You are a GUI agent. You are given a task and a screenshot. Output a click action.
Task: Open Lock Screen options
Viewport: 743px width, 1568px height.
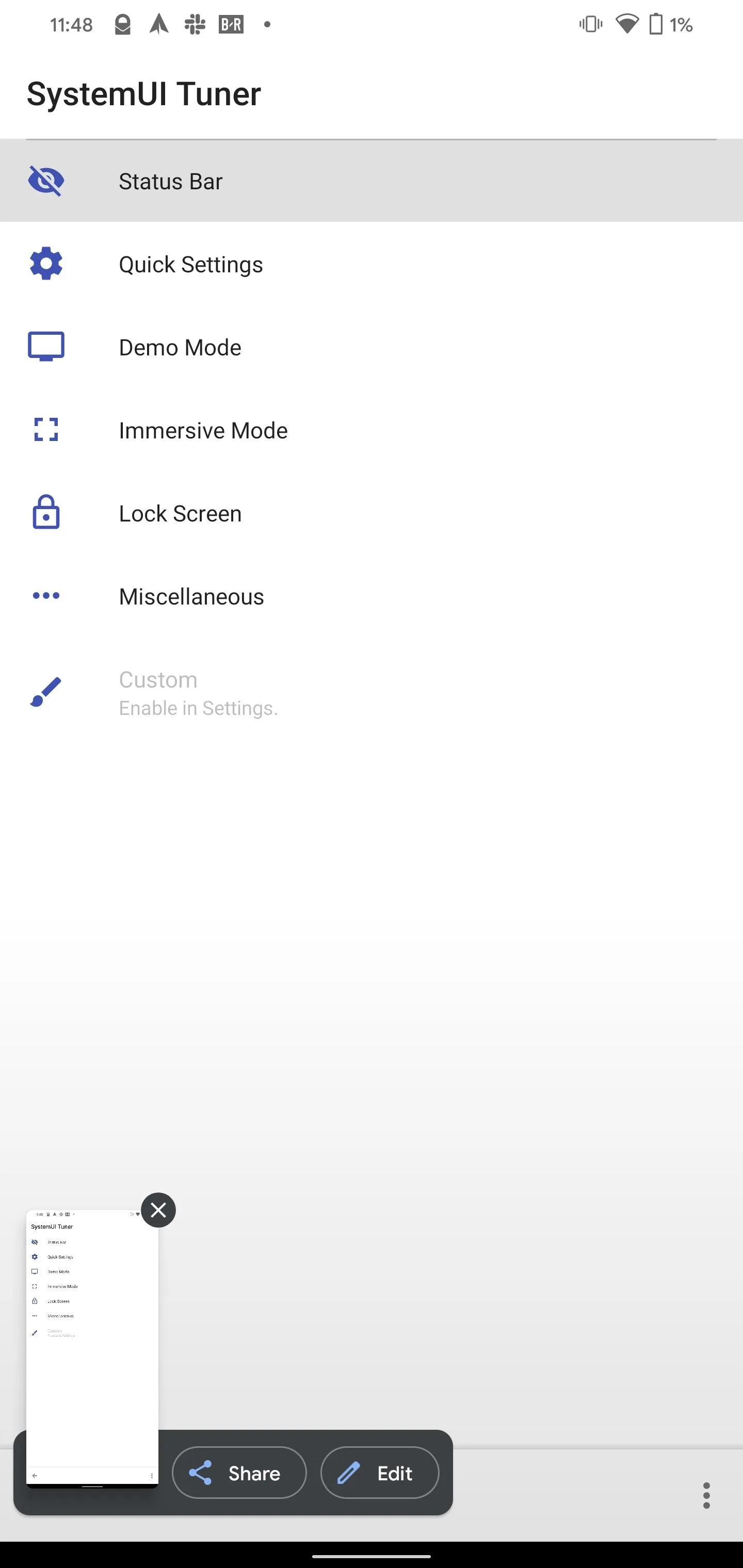coord(372,513)
